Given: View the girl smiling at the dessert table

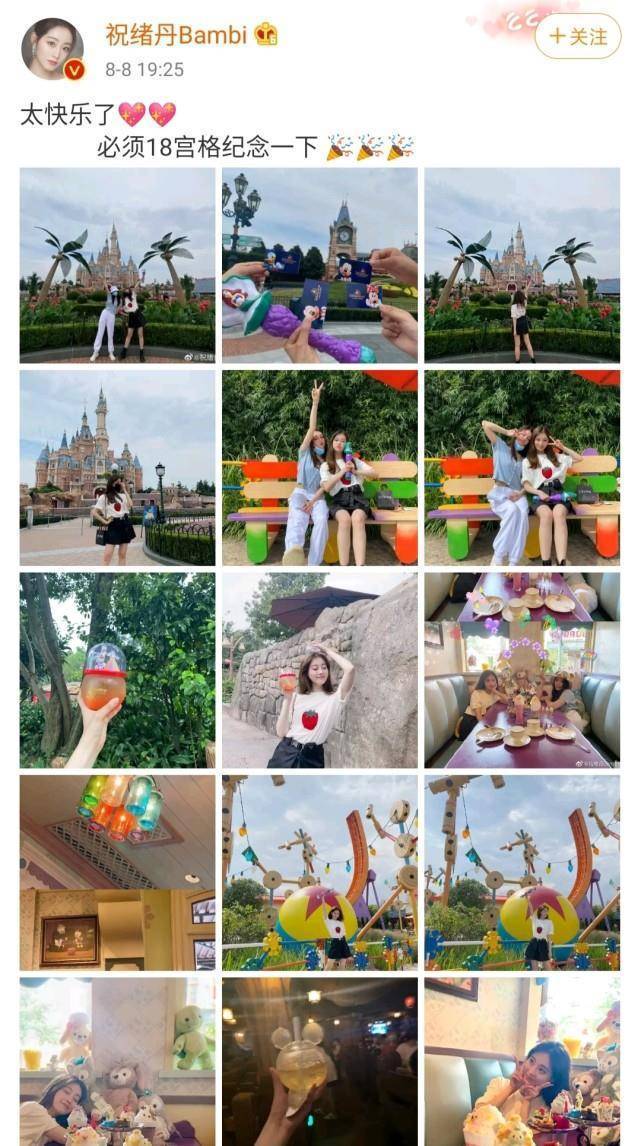Looking at the screenshot, I should click(522, 1062).
